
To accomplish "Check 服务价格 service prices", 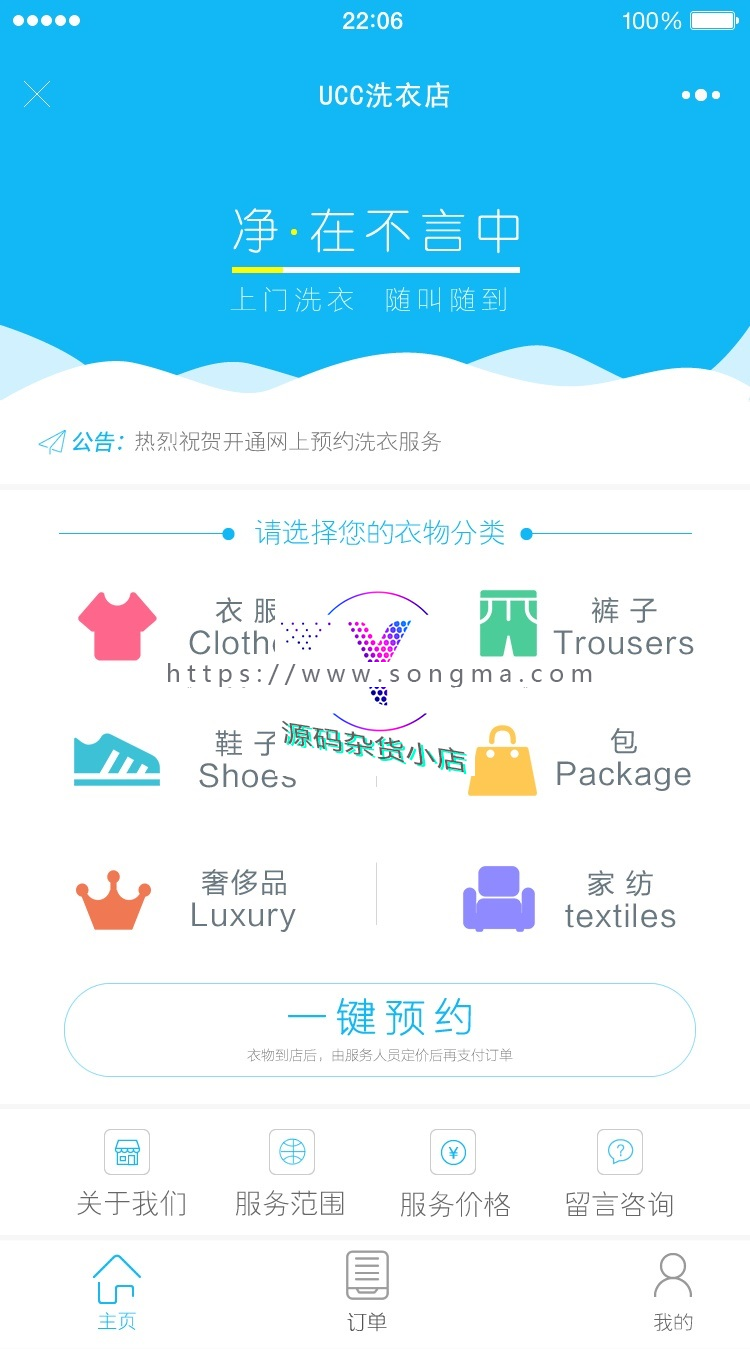I will [x=454, y=1174].
